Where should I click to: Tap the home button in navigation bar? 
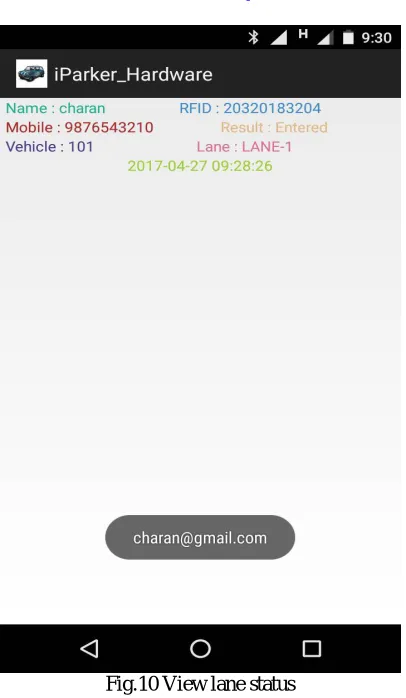[x=200, y=649]
